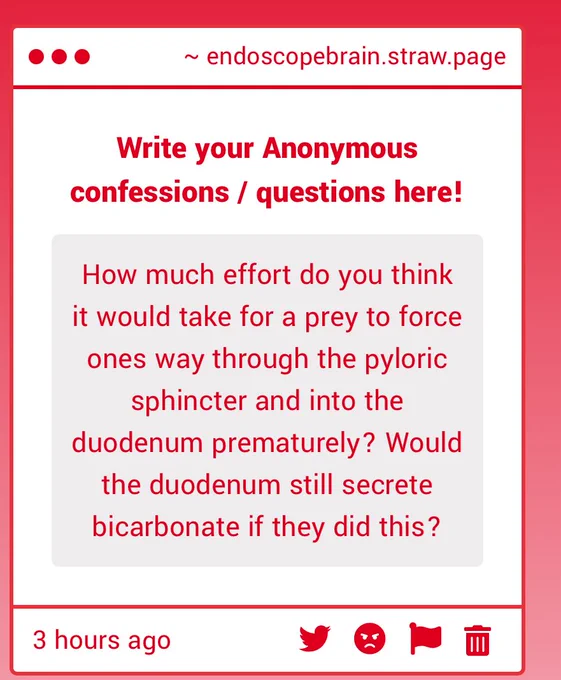Report this message with the flag icon
Screen dimensions: 561x680
coord(425,638)
